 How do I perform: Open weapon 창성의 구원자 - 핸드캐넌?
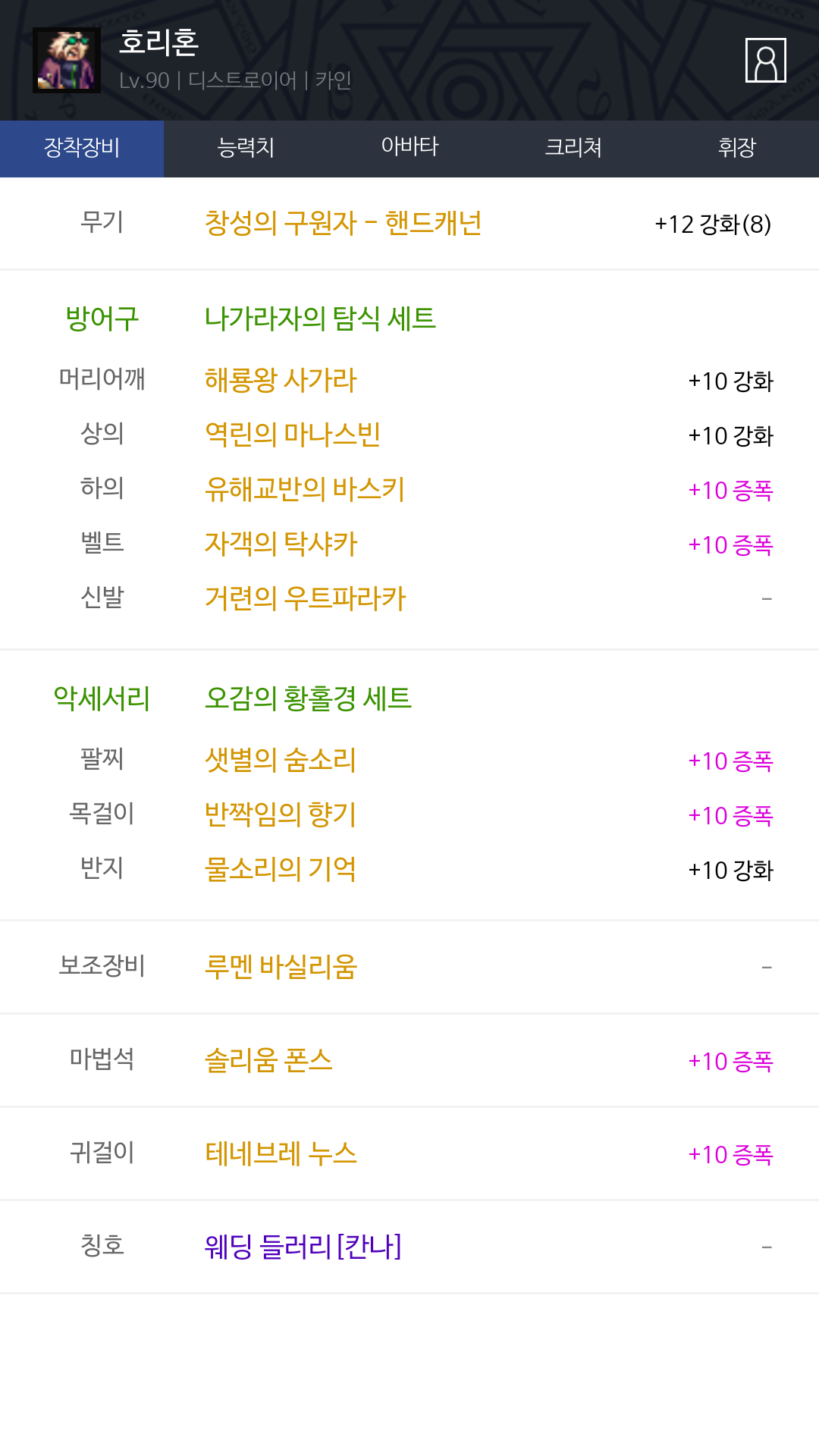point(343,224)
